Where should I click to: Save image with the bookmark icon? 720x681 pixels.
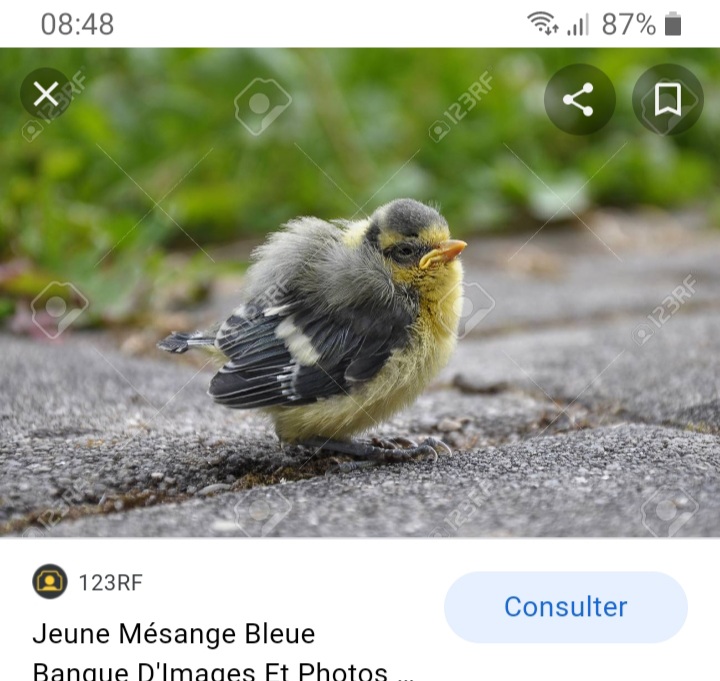(x=667, y=99)
